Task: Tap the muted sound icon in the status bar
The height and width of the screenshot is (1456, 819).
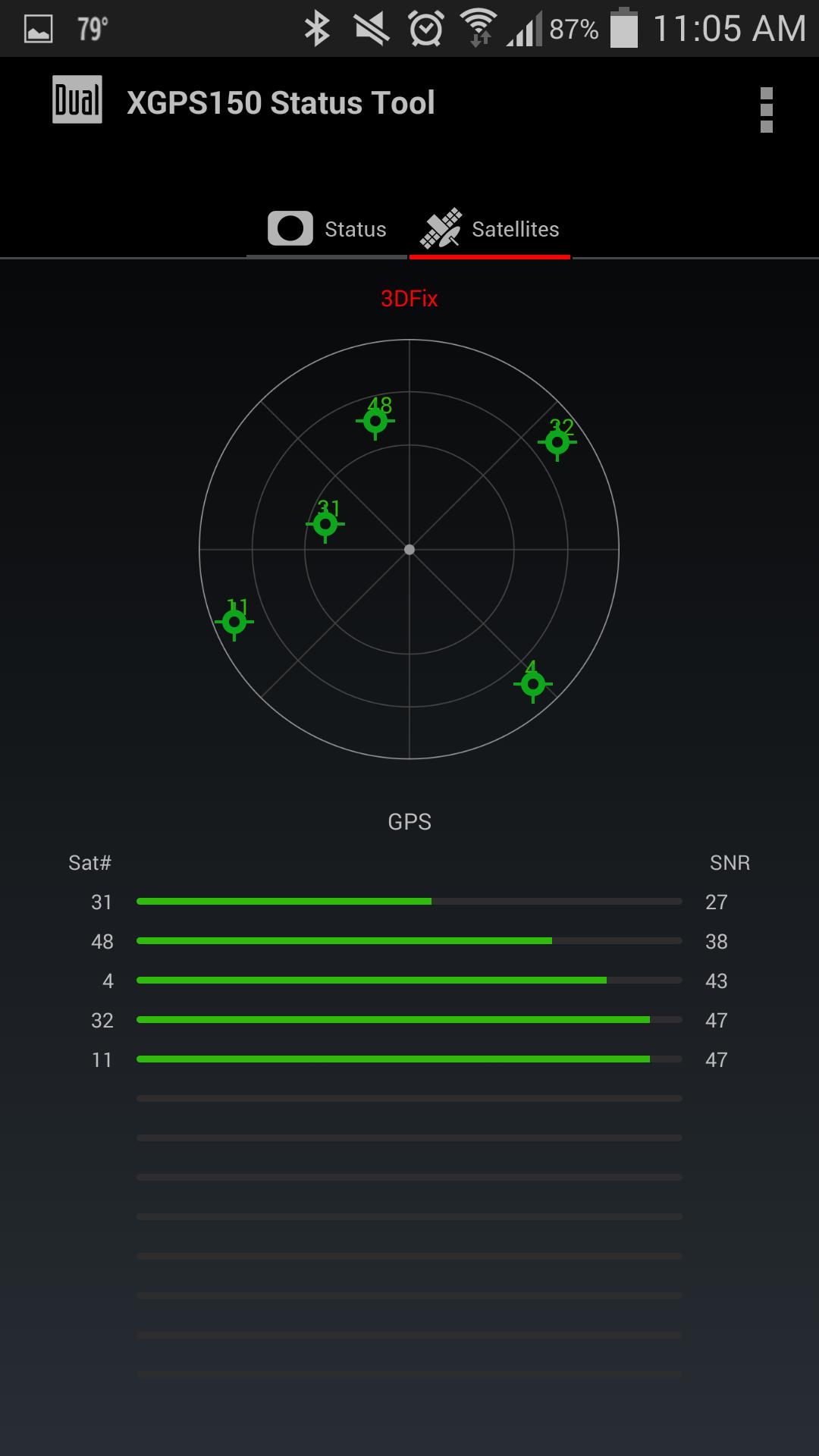Action: click(369, 27)
